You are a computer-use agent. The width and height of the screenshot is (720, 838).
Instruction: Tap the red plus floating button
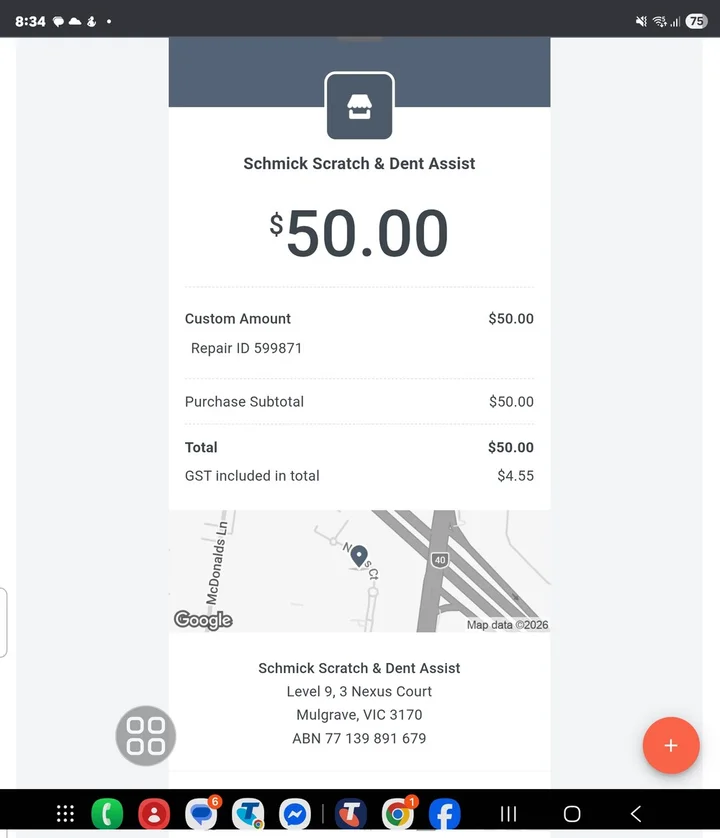[x=670, y=745]
